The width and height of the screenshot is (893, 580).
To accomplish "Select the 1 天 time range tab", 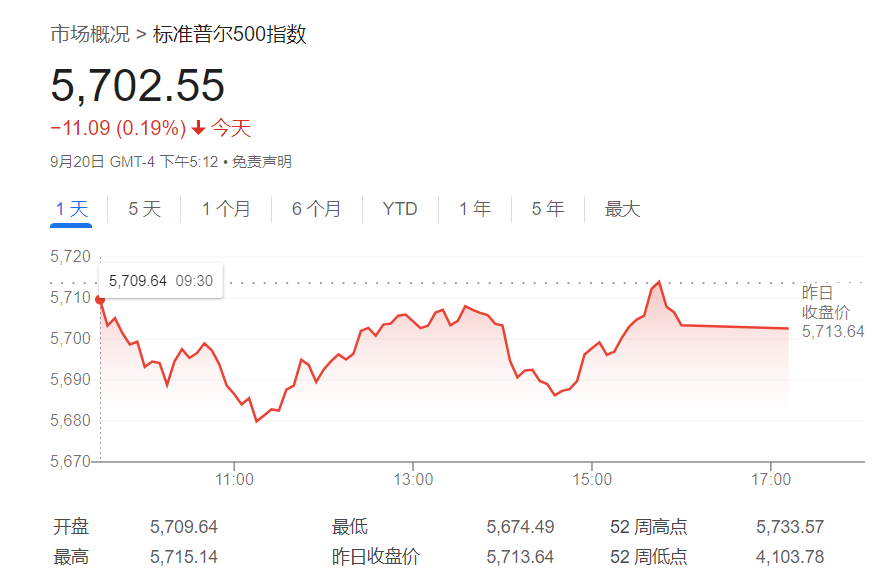I will pyautogui.click(x=72, y=209).
